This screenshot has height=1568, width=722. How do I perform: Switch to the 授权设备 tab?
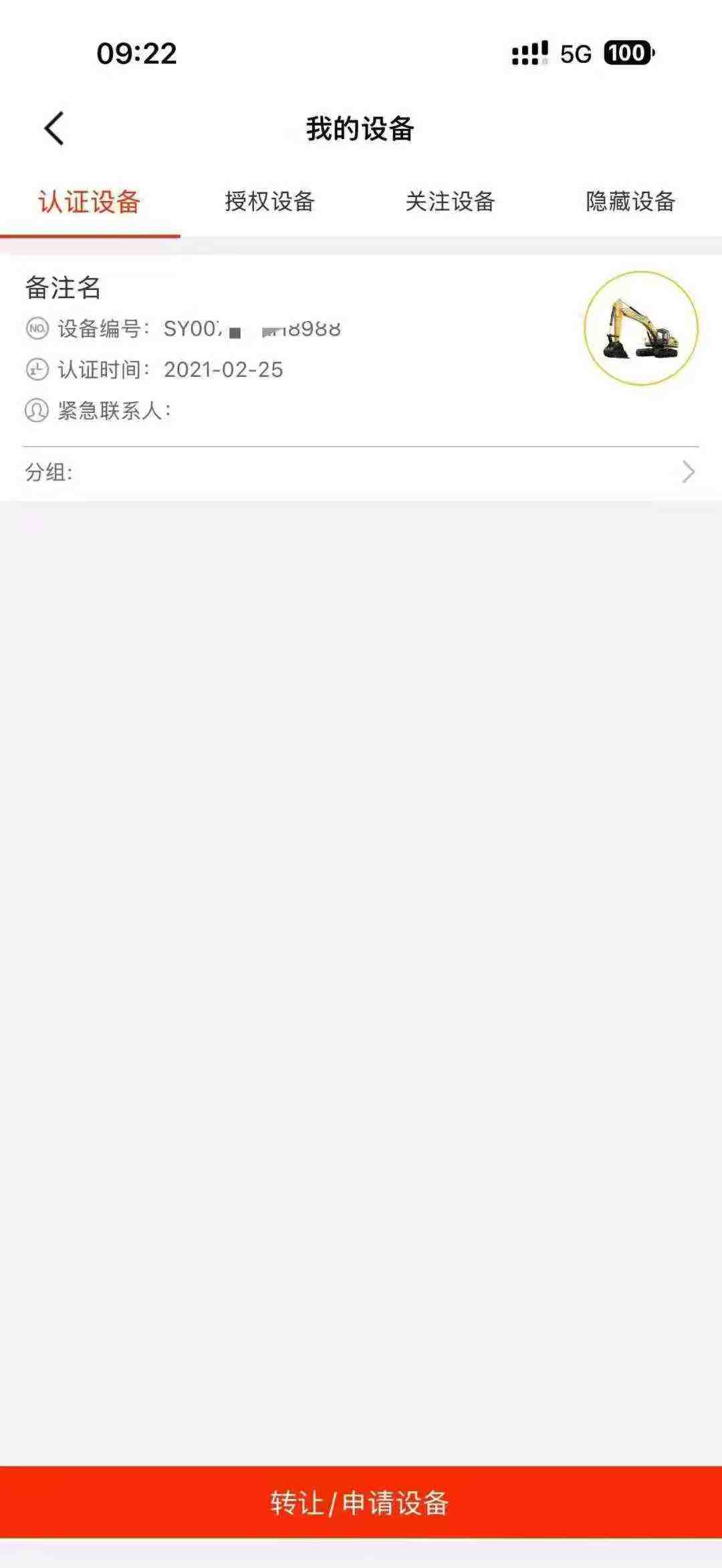(270, 202)
